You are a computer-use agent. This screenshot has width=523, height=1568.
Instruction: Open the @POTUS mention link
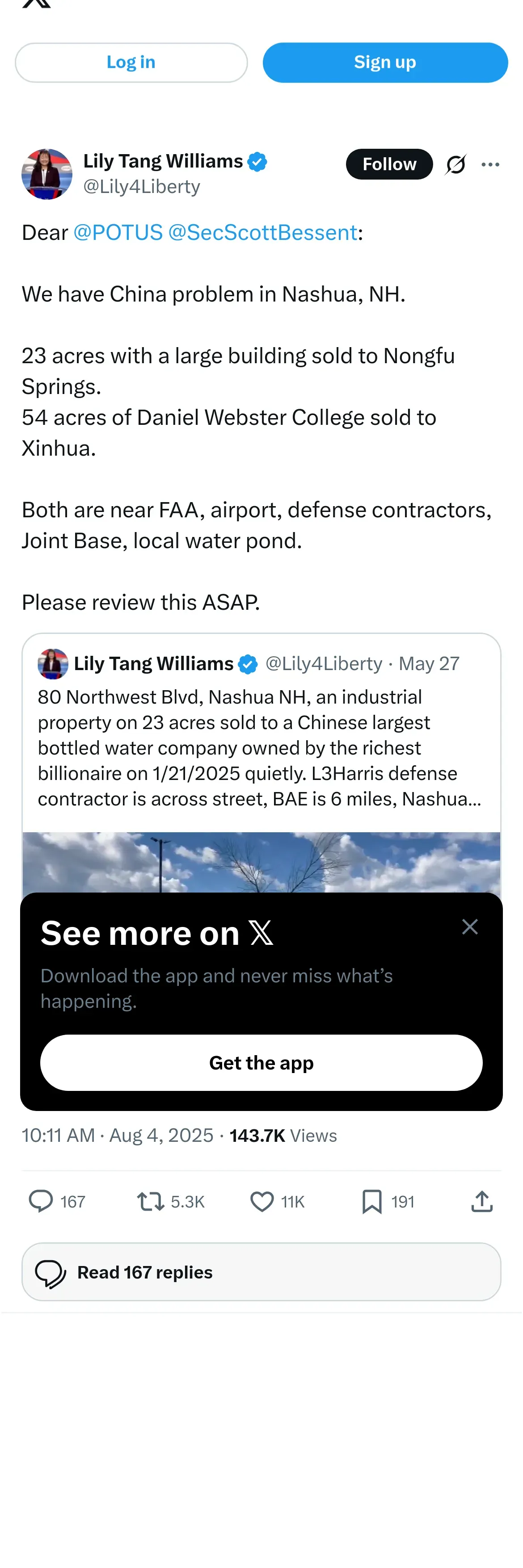click(x=118, y=233)
